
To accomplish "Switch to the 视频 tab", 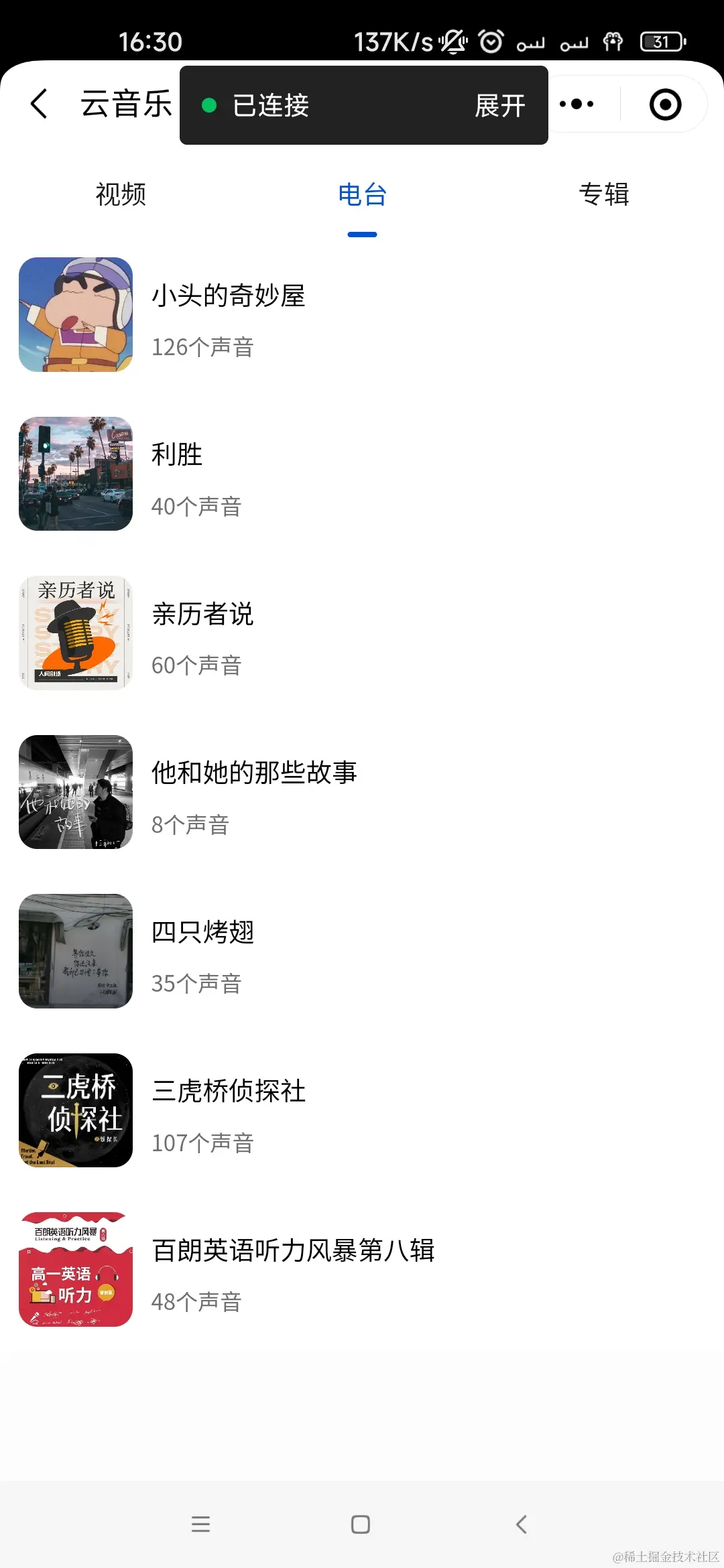I will pos(121,194).
